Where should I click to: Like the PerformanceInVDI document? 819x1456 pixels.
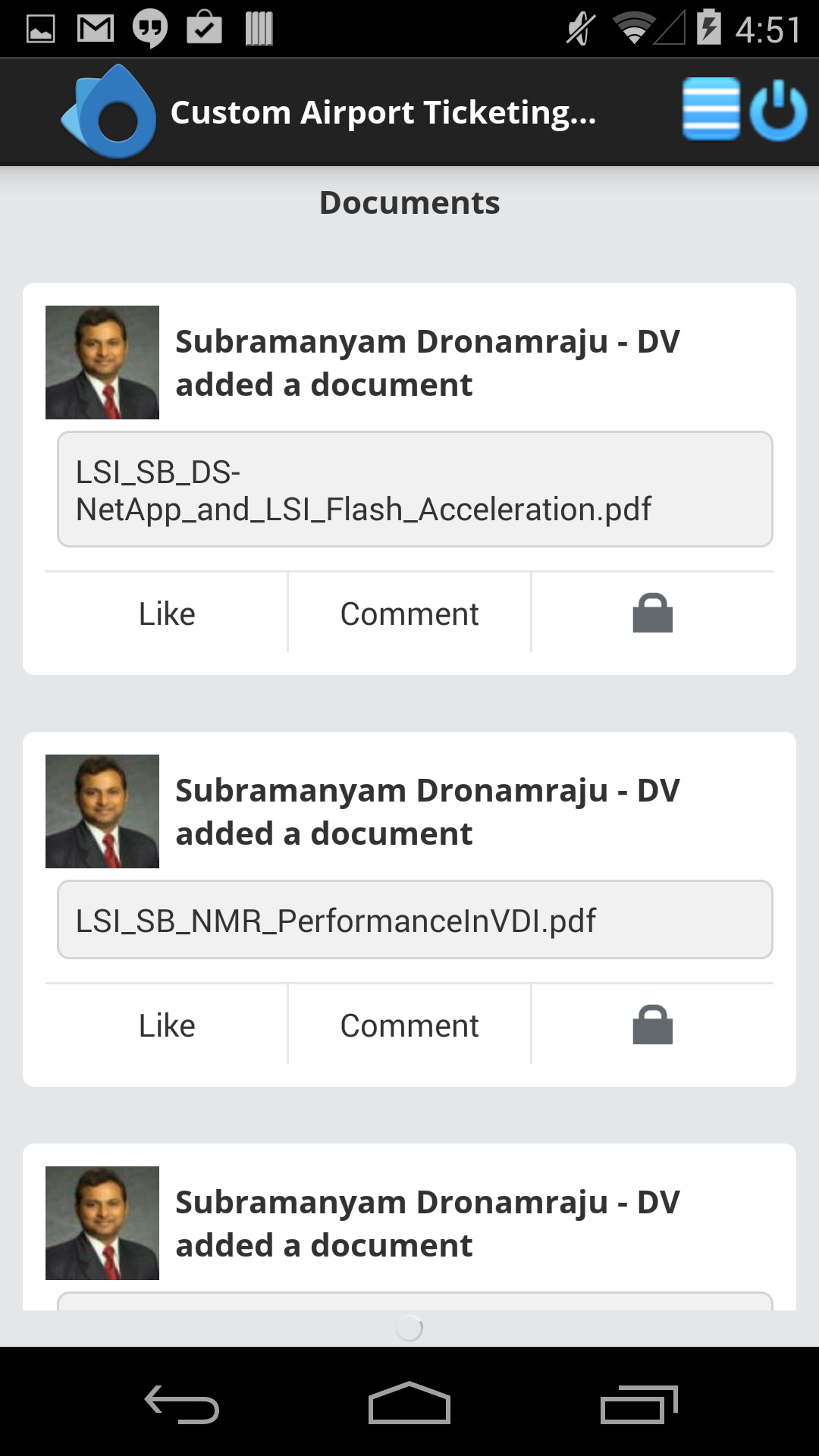[167, 1025]
